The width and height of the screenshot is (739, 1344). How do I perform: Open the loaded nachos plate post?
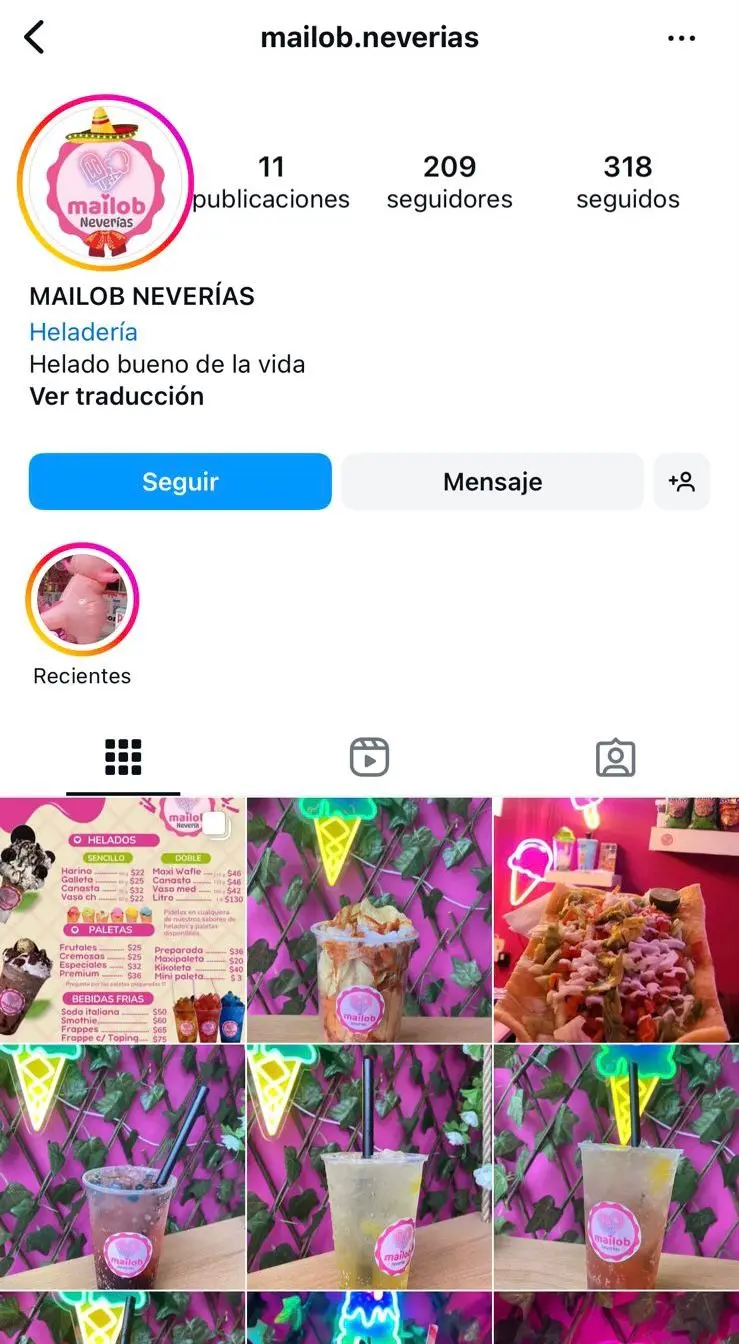click(x=616, y=920)
